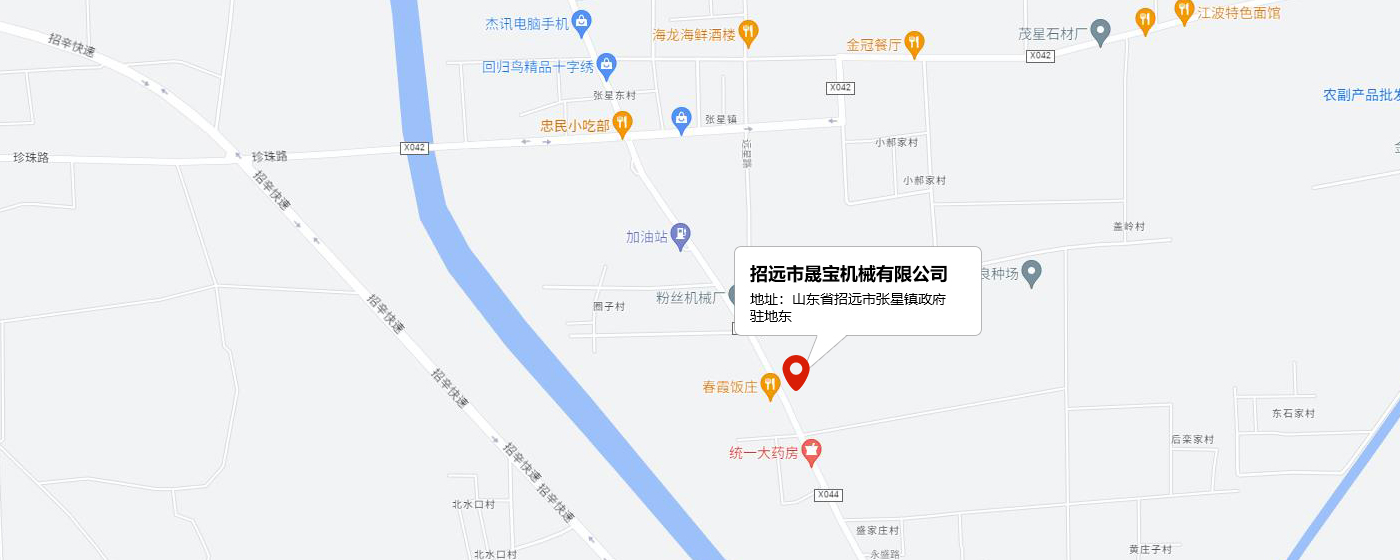The width and height of the screenshot is (1400, 560).
Task: Open the 江波特色面馆 marker
Action: [x=1184, y=12]
